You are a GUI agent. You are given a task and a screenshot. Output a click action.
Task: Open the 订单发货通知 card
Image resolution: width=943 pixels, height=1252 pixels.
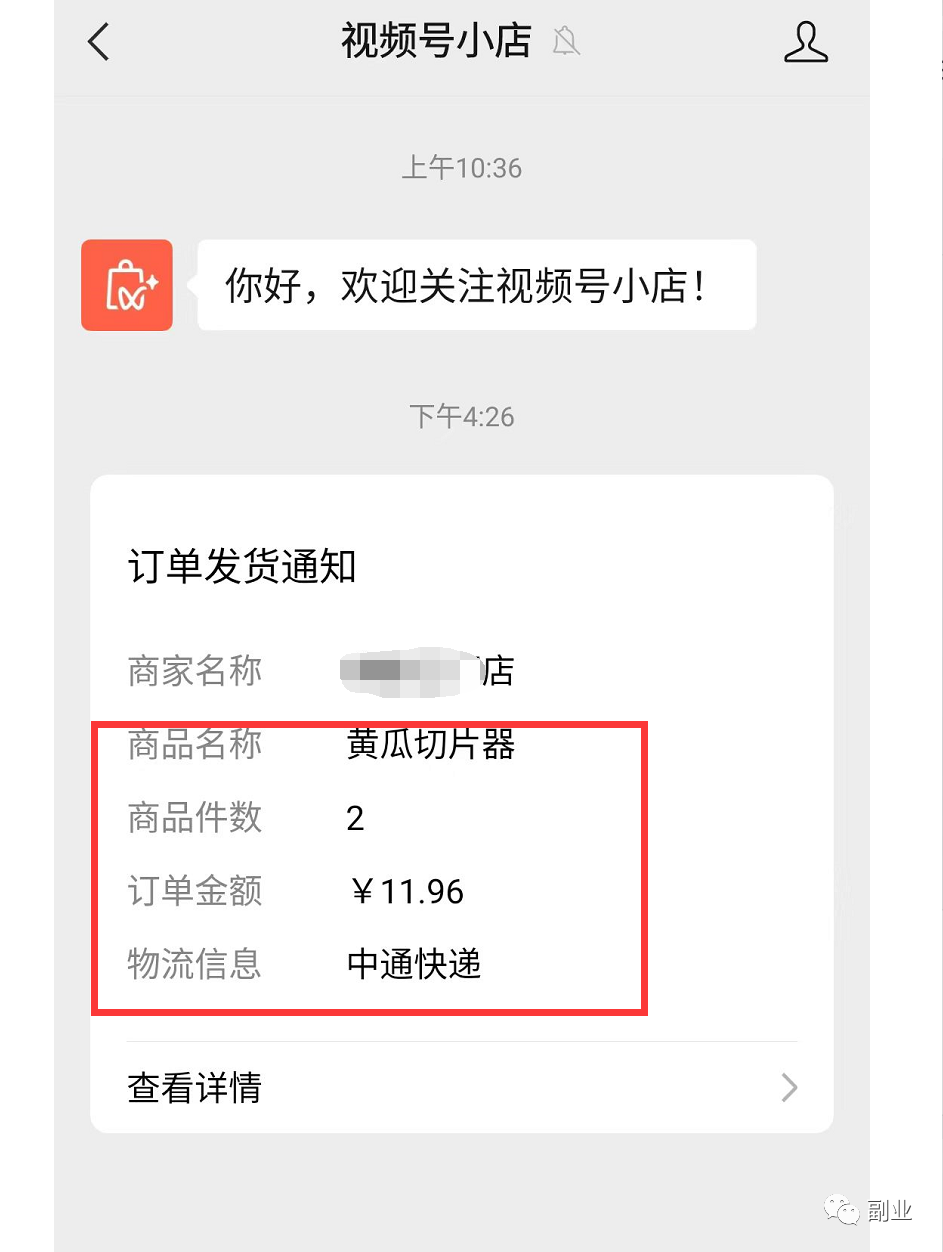point(461,568)
